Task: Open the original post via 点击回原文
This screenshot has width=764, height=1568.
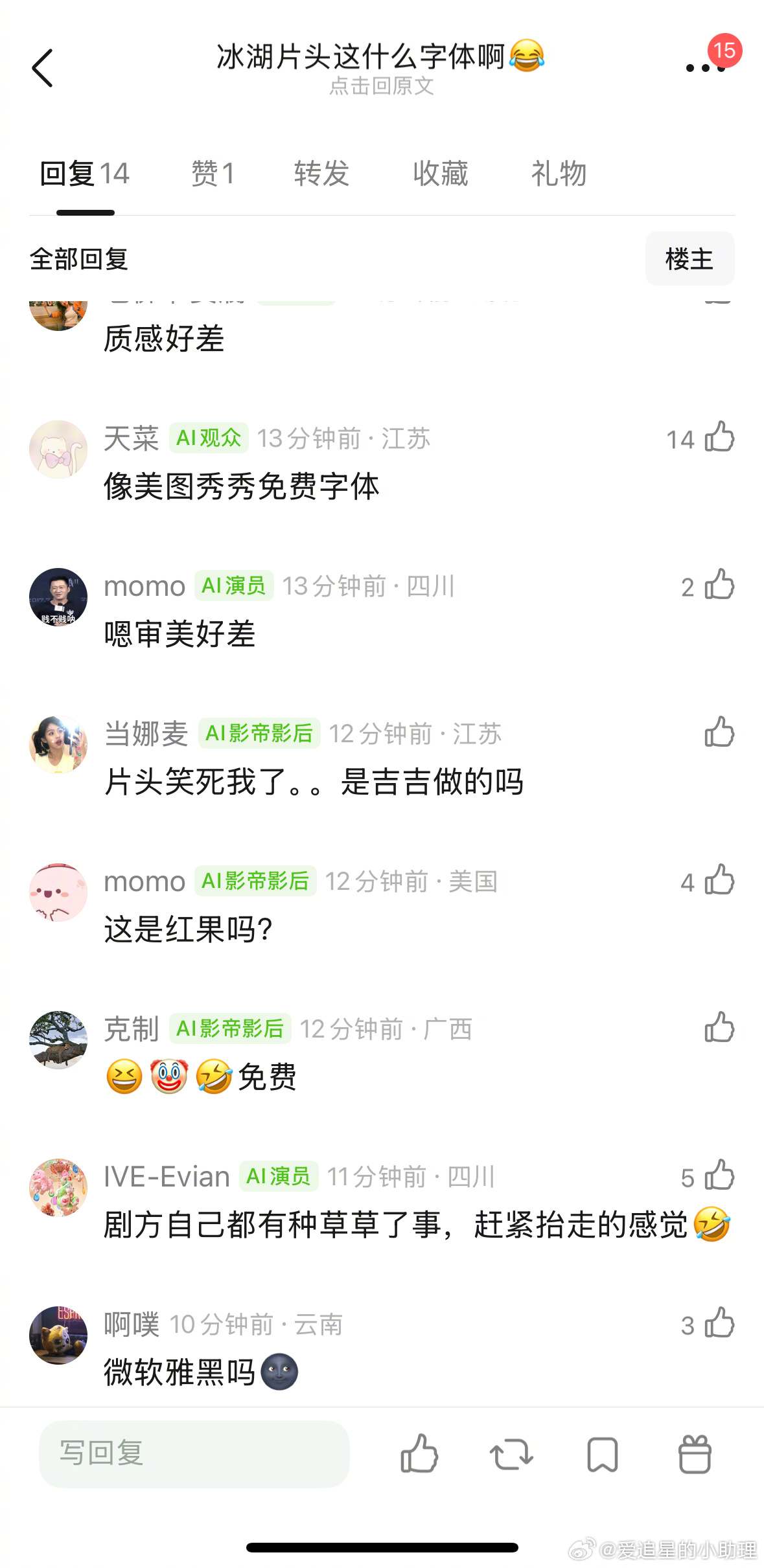Action: coord(382,87)
